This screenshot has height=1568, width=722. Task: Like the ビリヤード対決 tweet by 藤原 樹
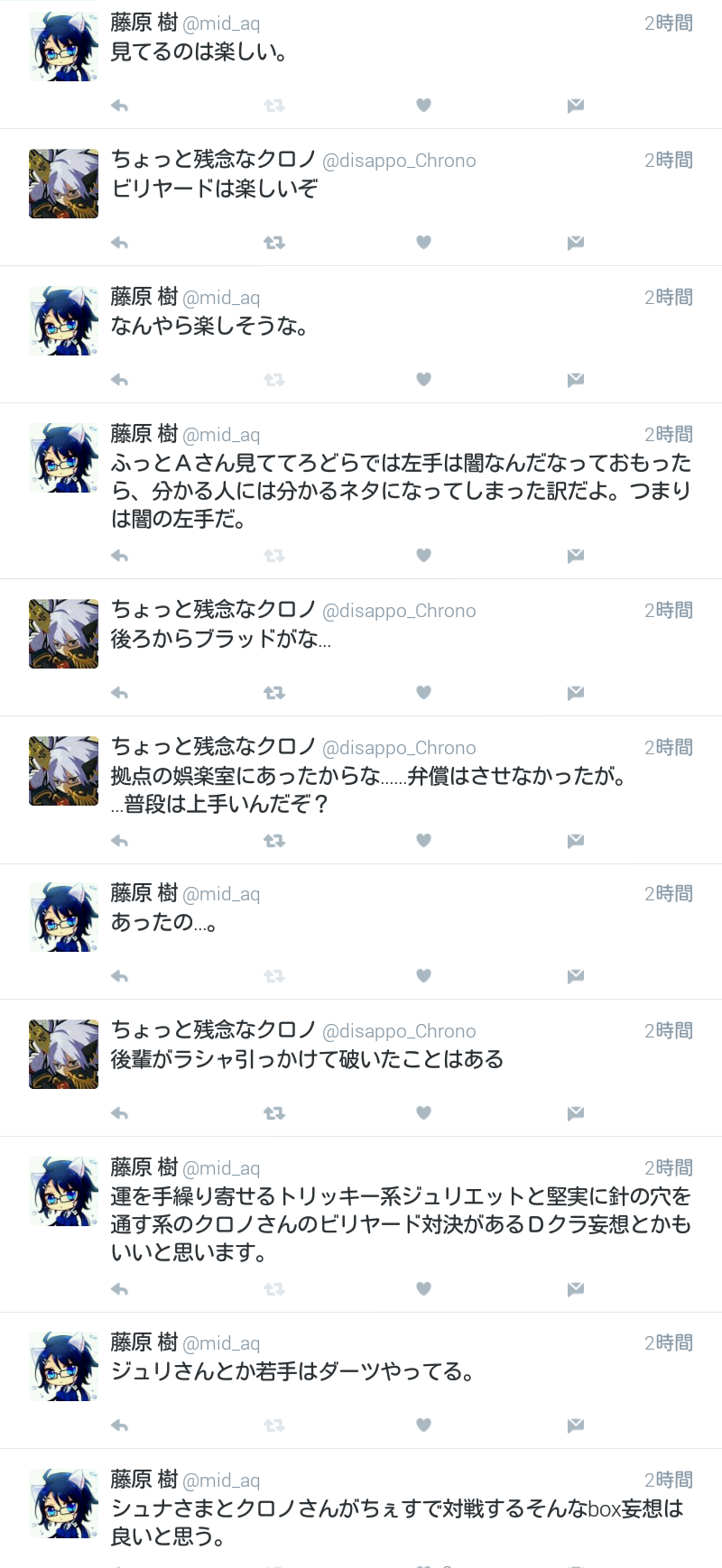423,1288
